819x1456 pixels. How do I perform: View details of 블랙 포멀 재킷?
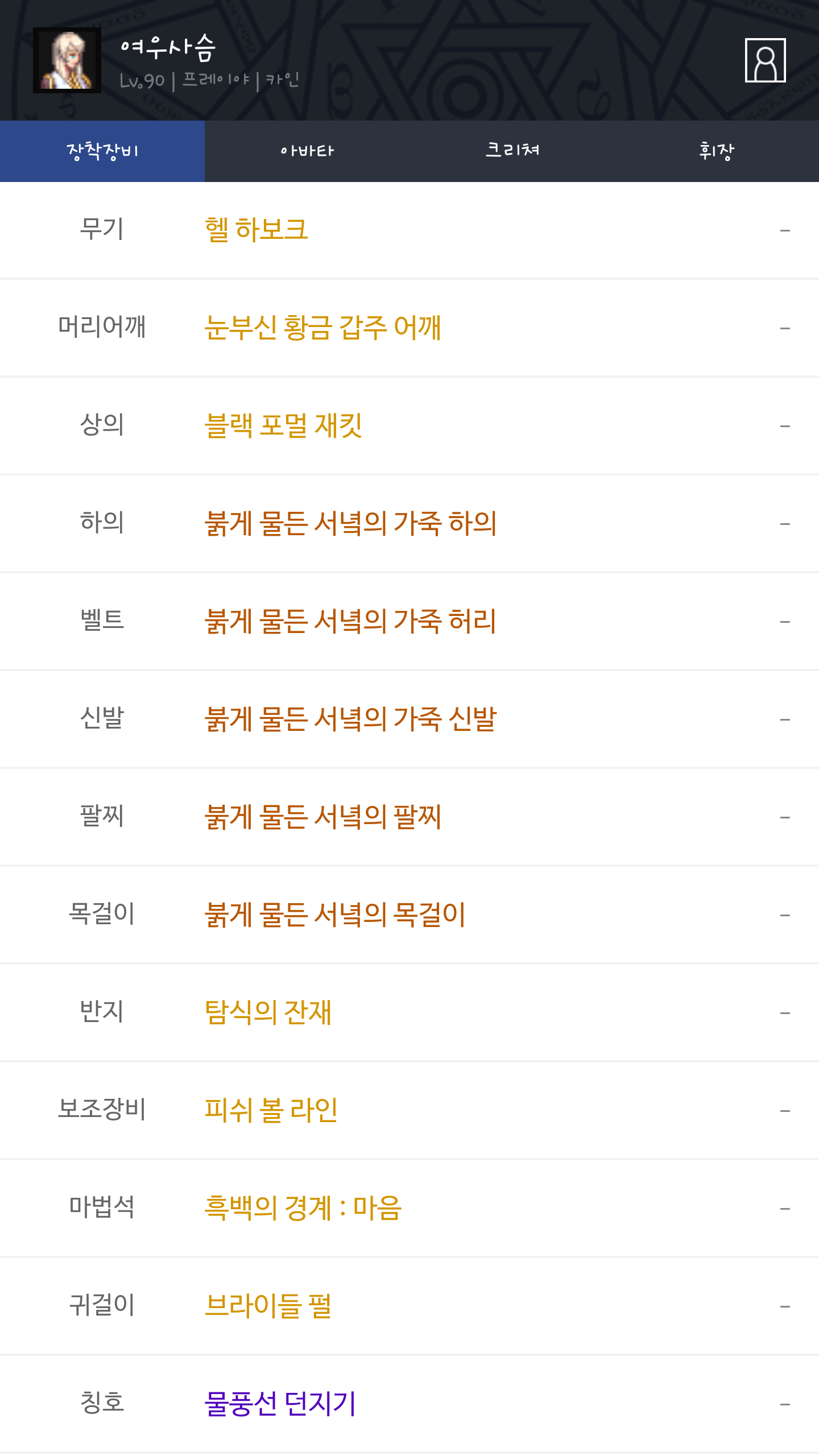(x=409, y=426)
